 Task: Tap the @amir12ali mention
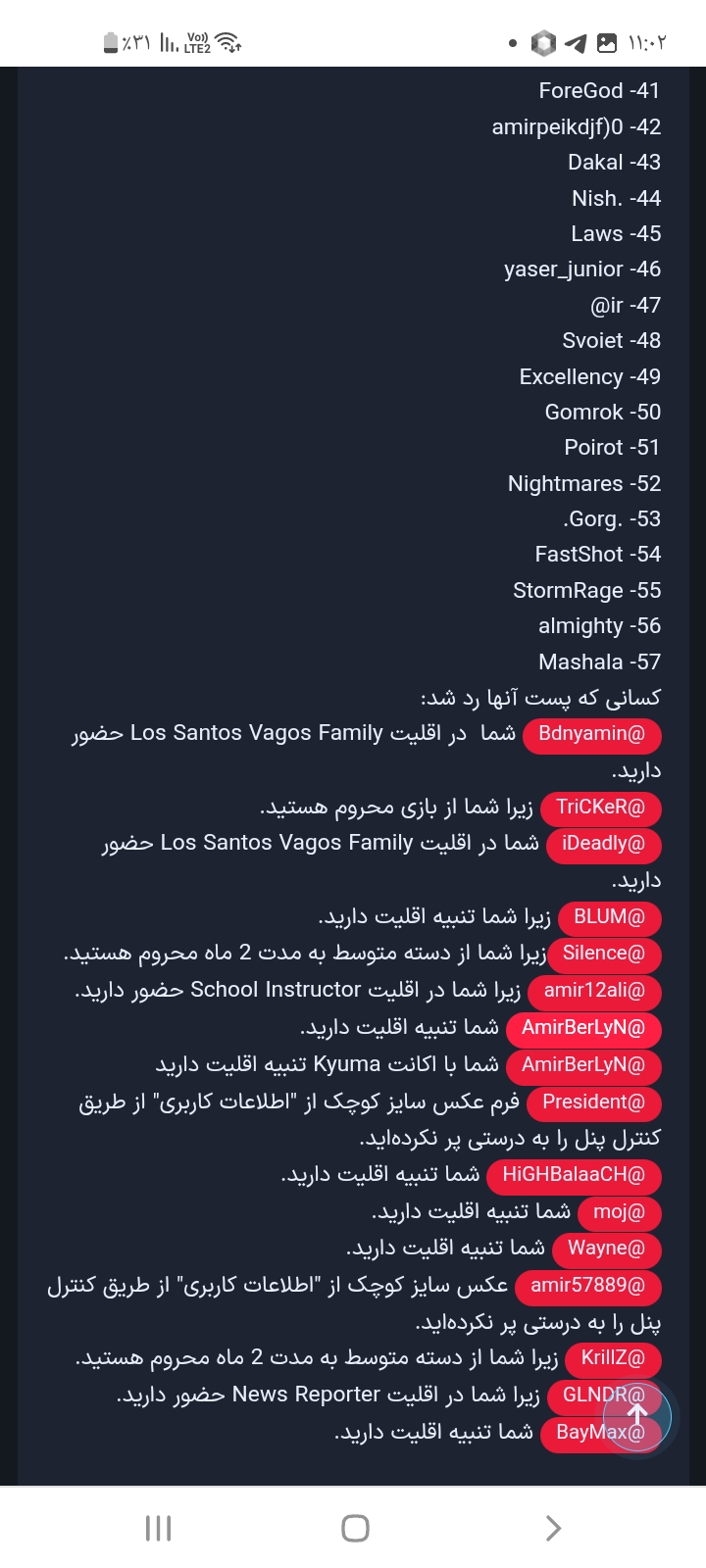click(x=595, y=992)
